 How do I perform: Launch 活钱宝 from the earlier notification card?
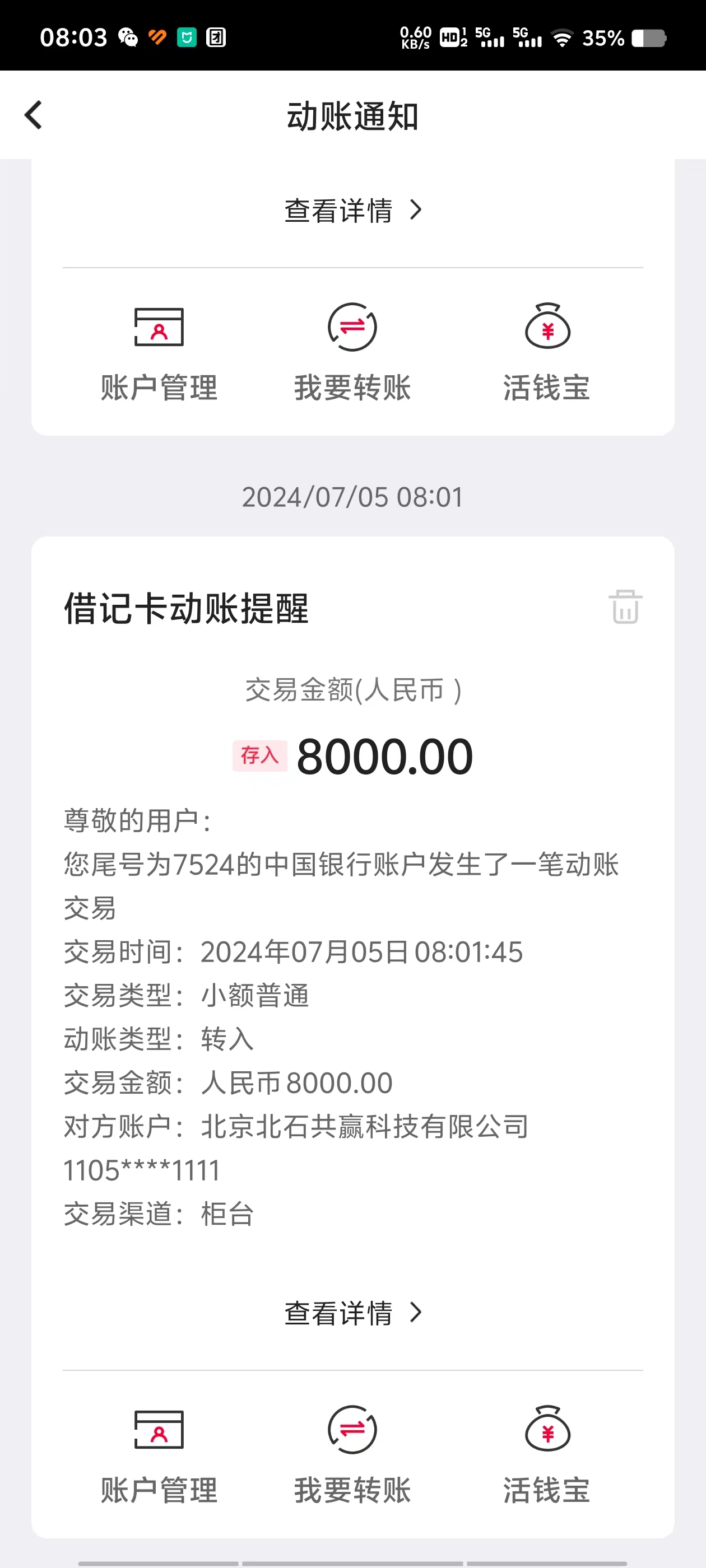point(547,352)
